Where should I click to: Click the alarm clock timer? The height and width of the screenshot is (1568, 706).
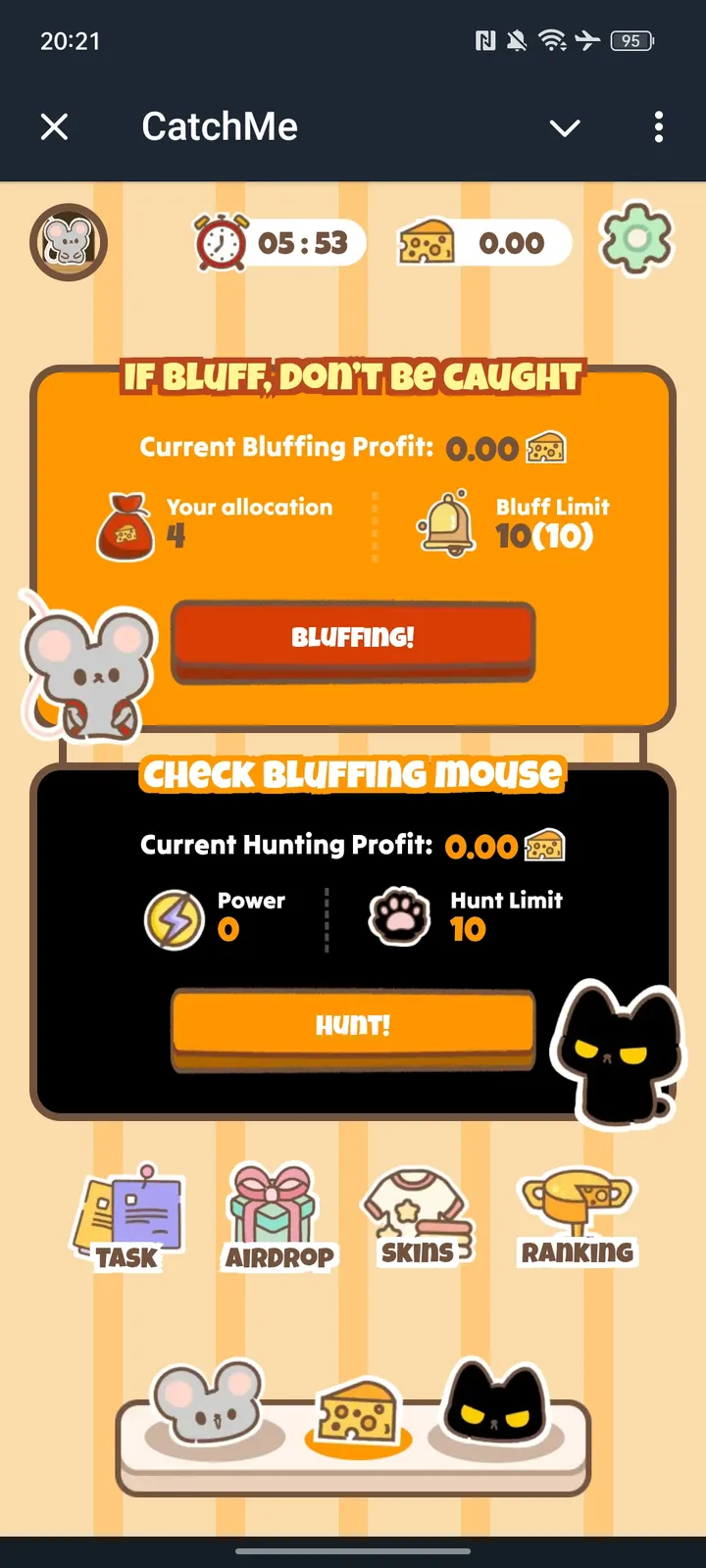tap(277, 242)
